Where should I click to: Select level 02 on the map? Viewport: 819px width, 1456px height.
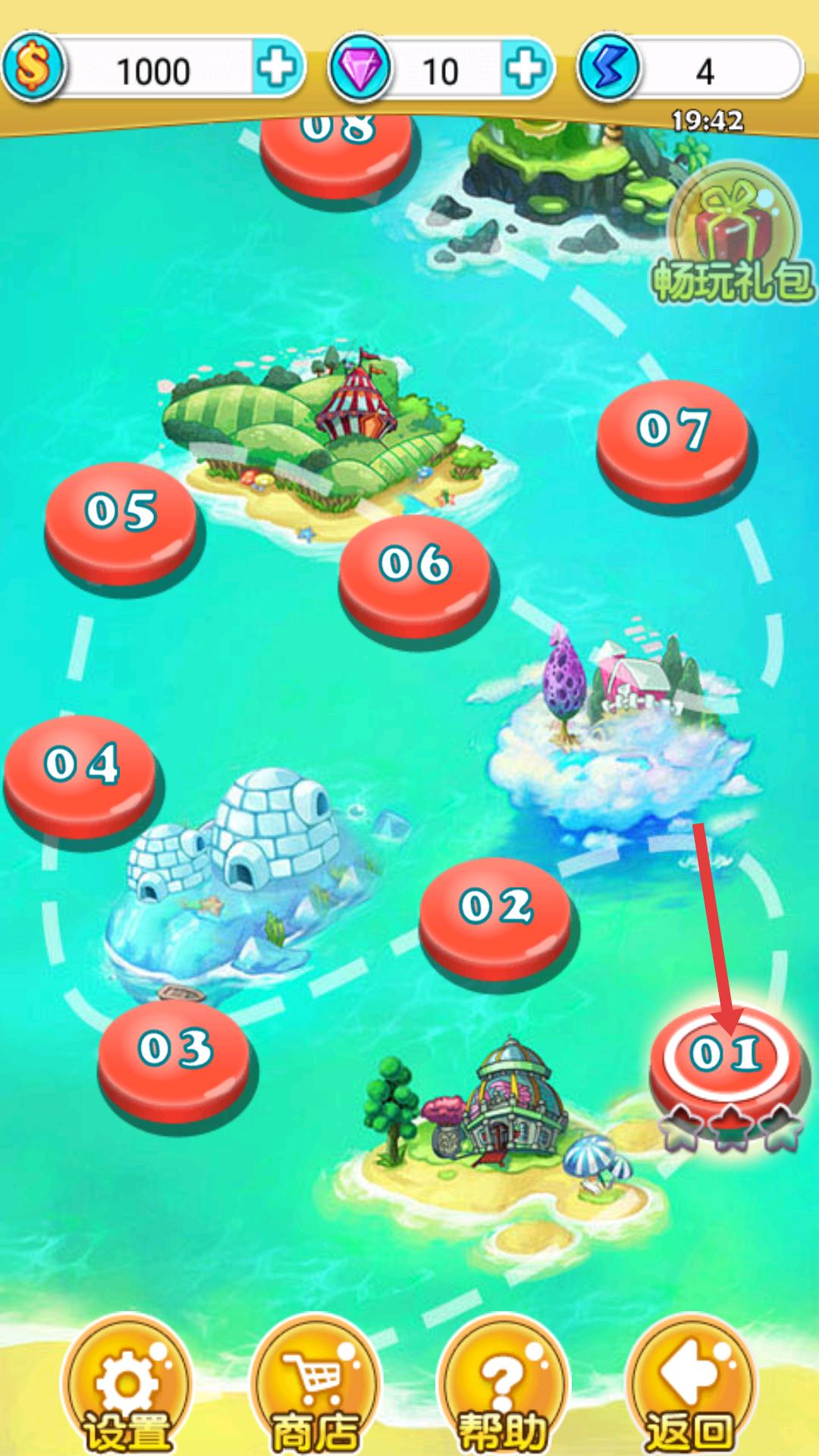coord(495,910)
